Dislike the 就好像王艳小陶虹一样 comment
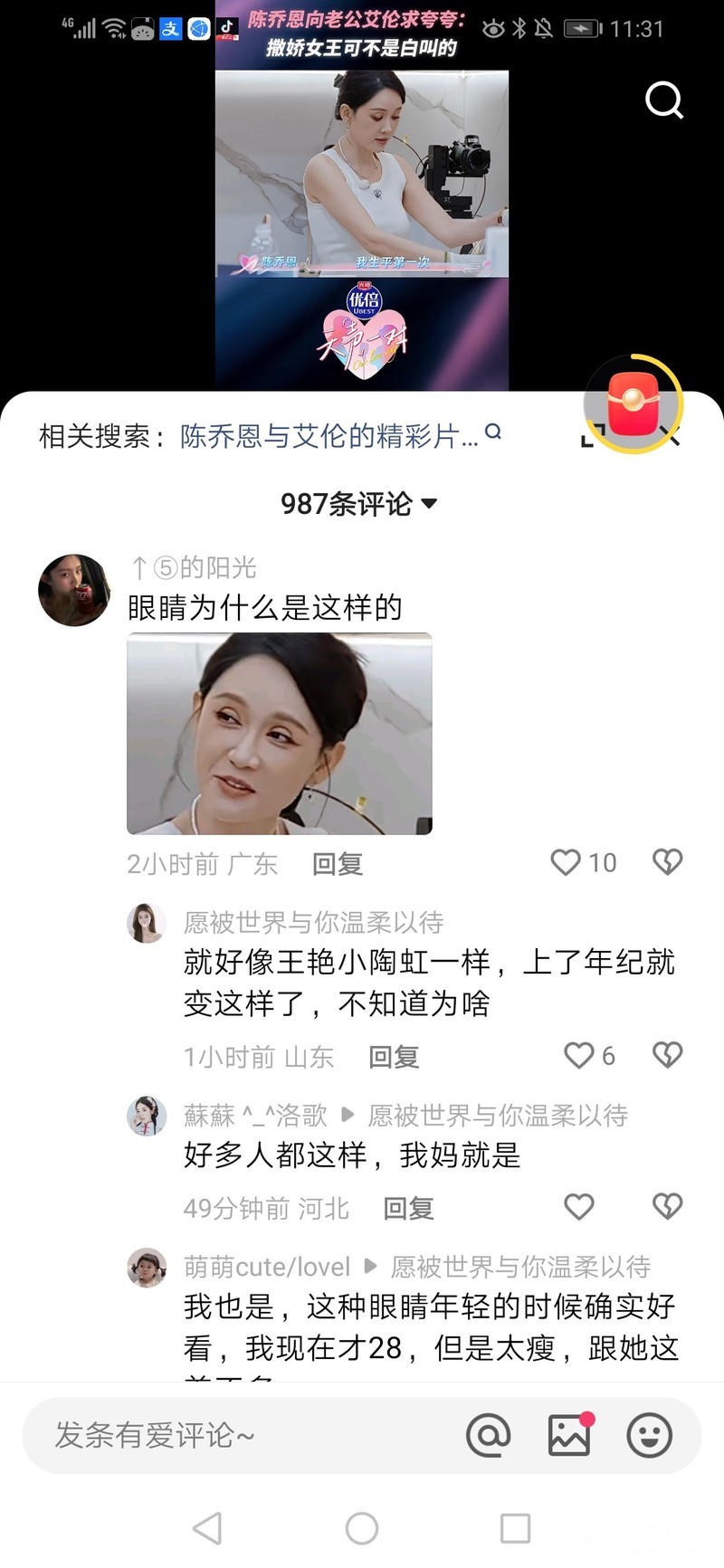 click(667, 1055)
